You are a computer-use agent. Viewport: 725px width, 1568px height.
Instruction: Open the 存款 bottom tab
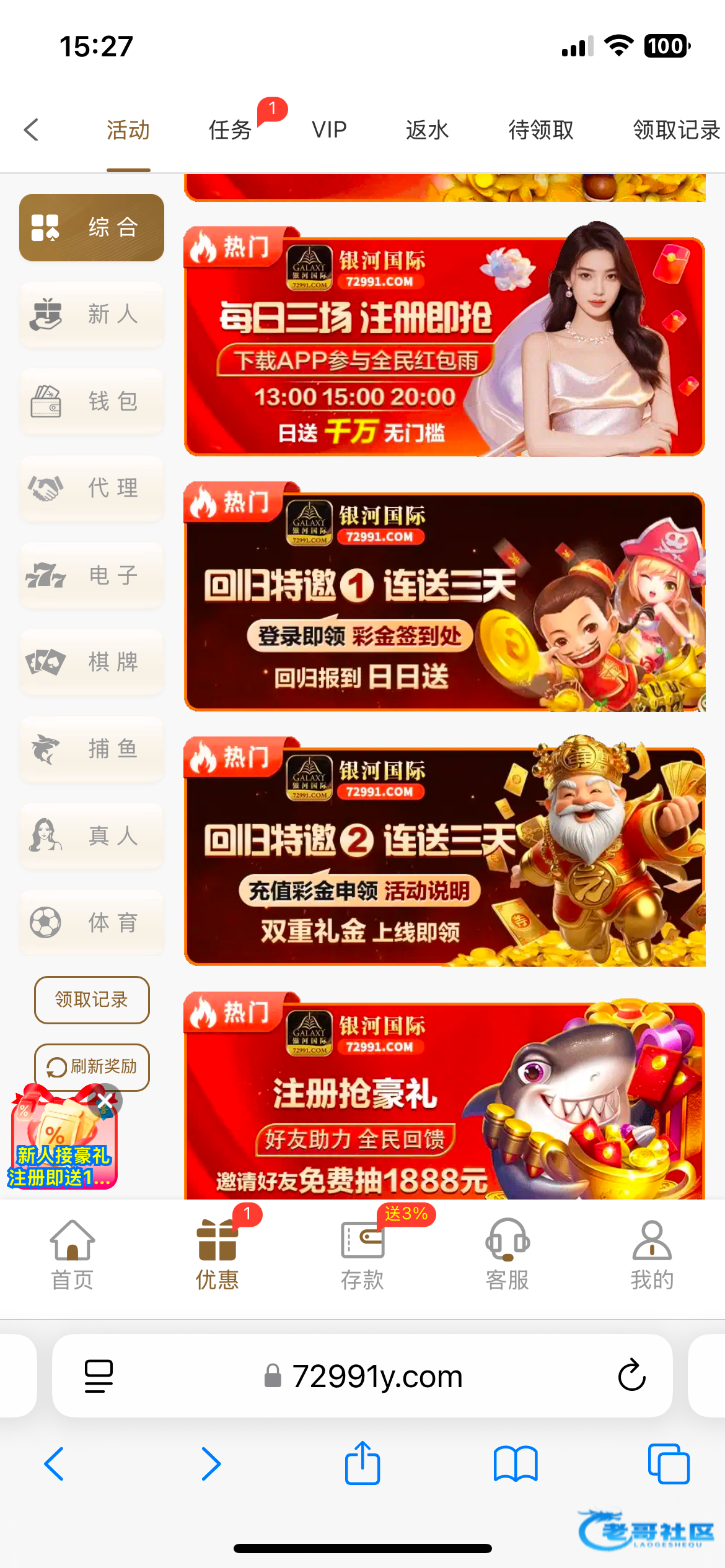tap(362, 1255)
